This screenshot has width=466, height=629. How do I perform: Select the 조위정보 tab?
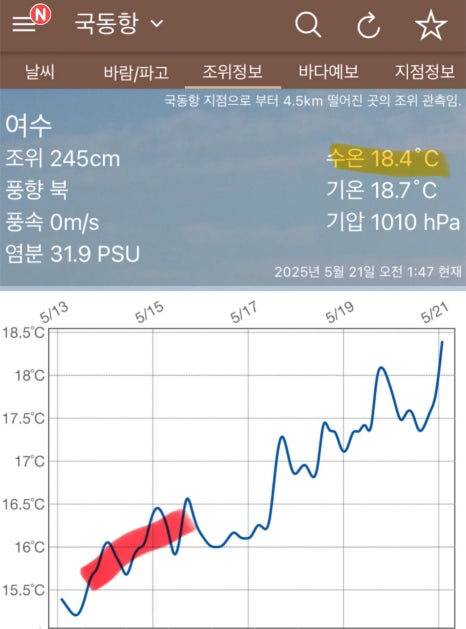233,72
